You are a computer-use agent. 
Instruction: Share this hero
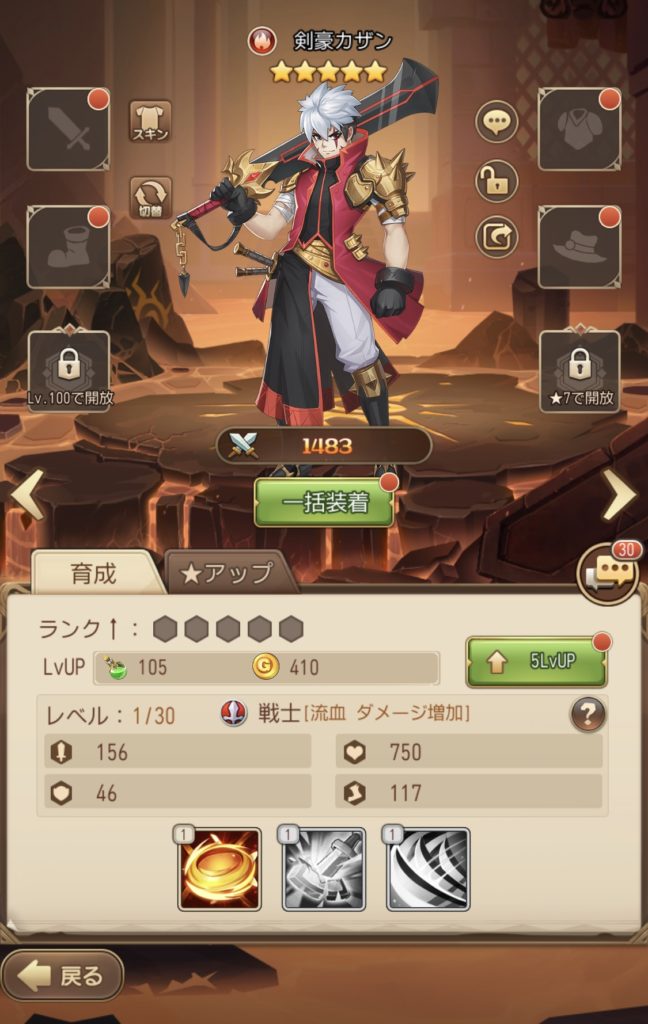coord(494,237)
